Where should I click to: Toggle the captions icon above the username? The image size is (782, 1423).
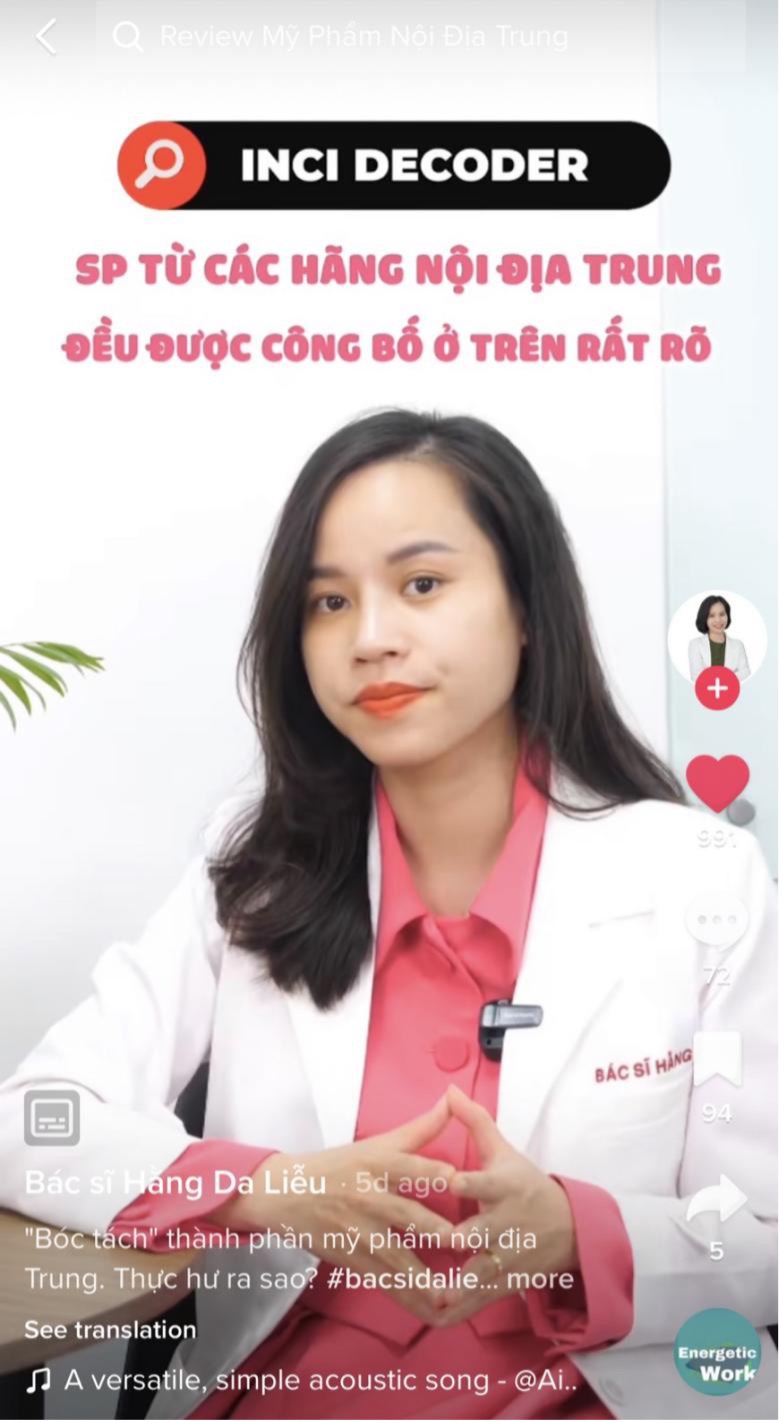(x=52, y=1117)
